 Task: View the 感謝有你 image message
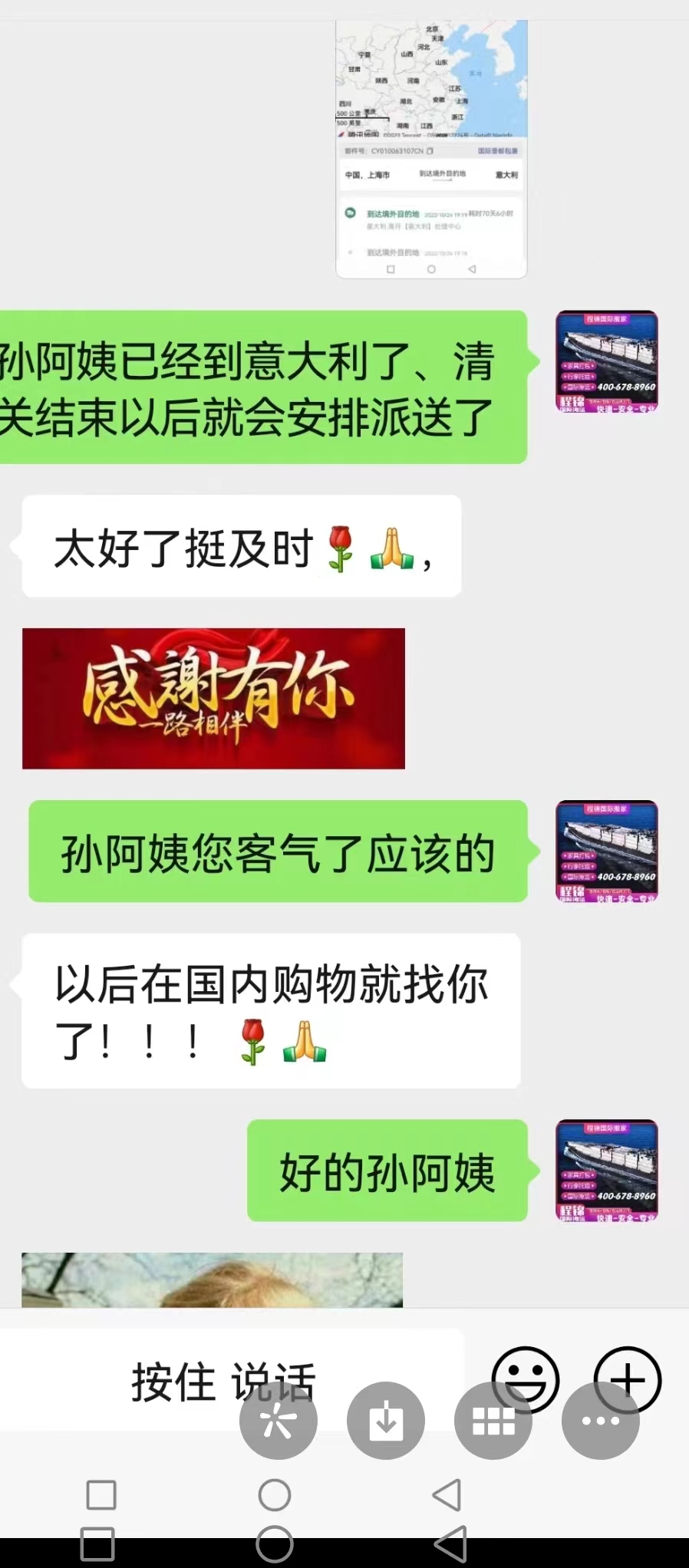213,698
